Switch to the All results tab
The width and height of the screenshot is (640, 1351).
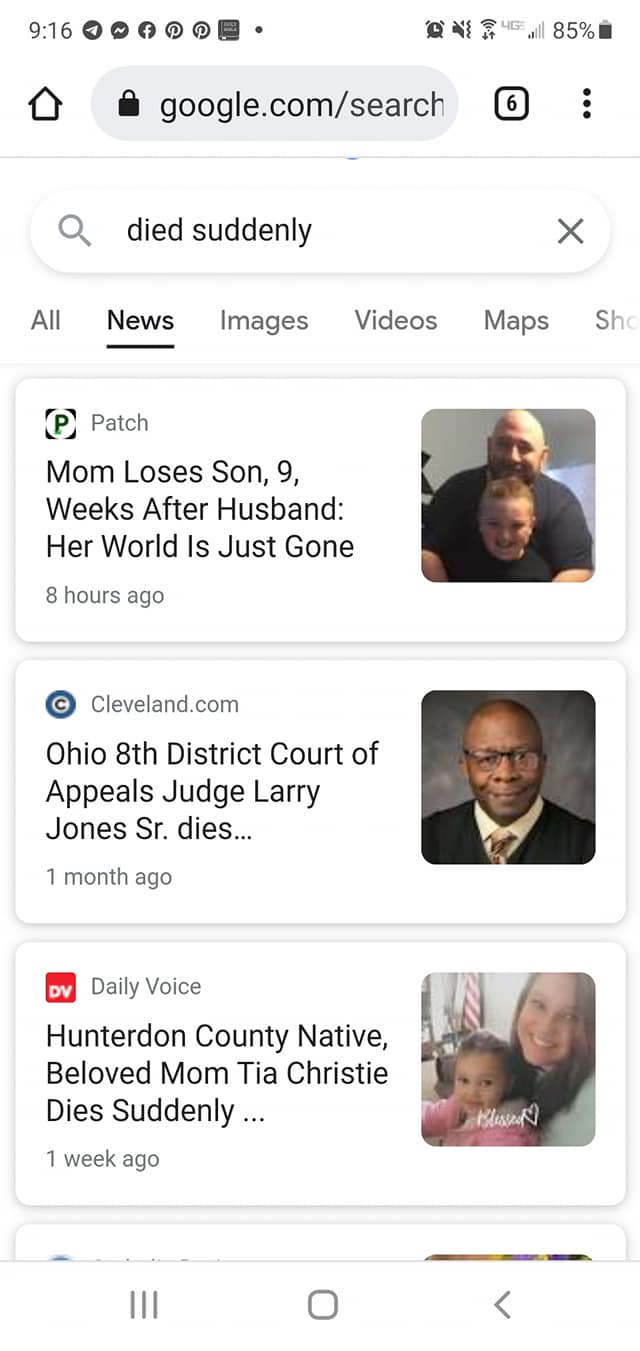46,320
